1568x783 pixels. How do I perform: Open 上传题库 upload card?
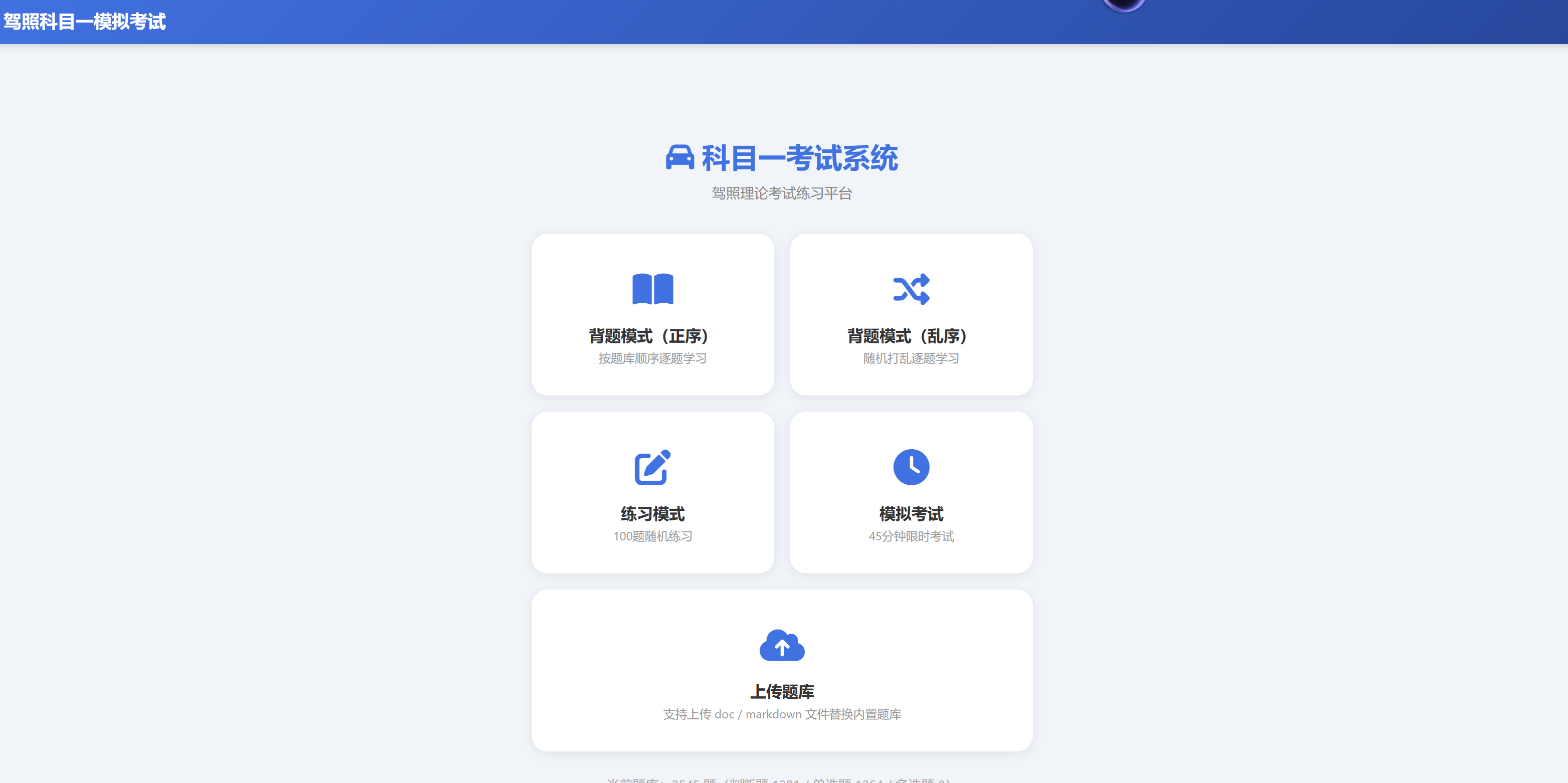pyautogui.click(x=782, y=670)
